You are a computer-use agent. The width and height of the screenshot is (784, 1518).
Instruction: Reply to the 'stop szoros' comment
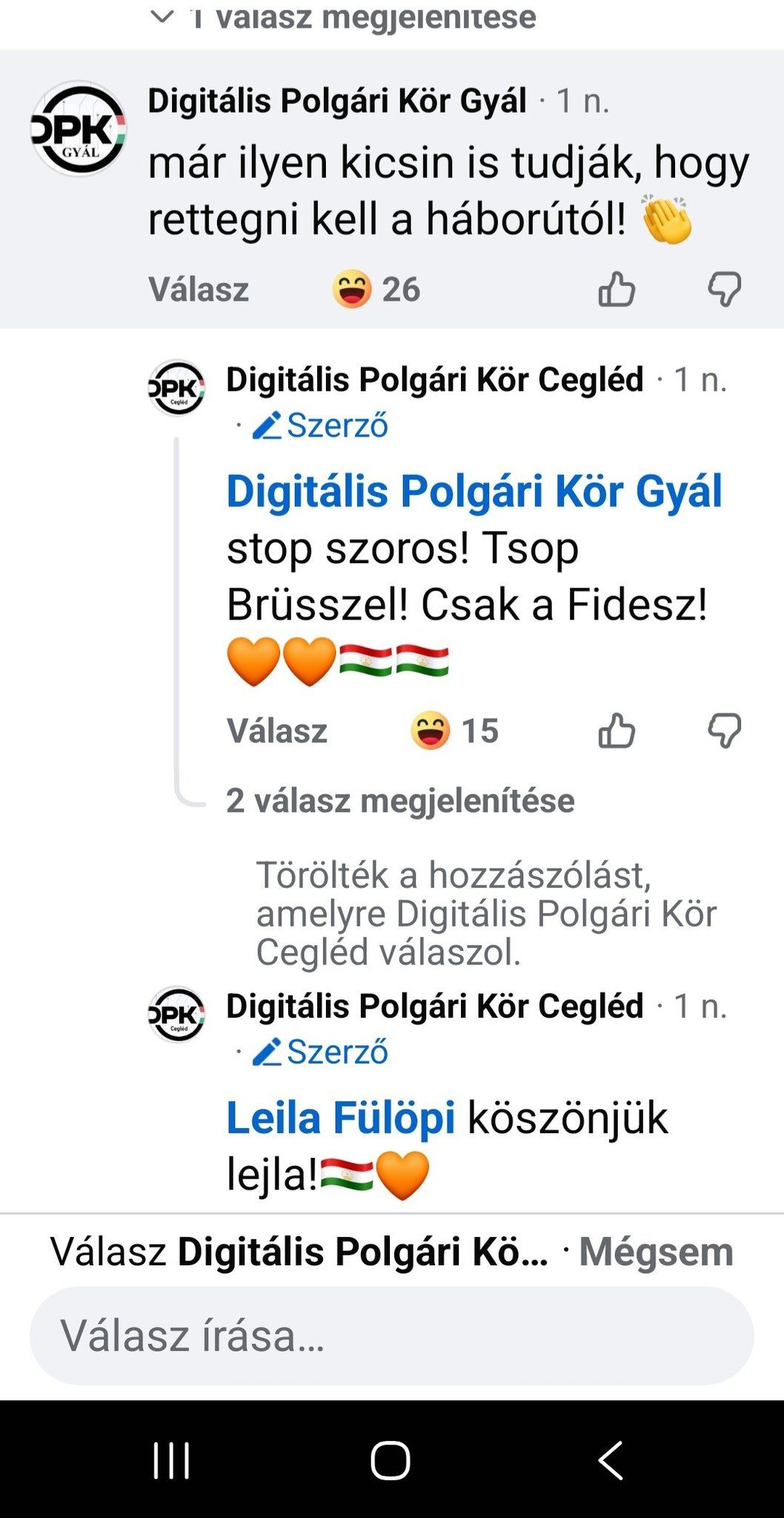(x=277, y=731)
